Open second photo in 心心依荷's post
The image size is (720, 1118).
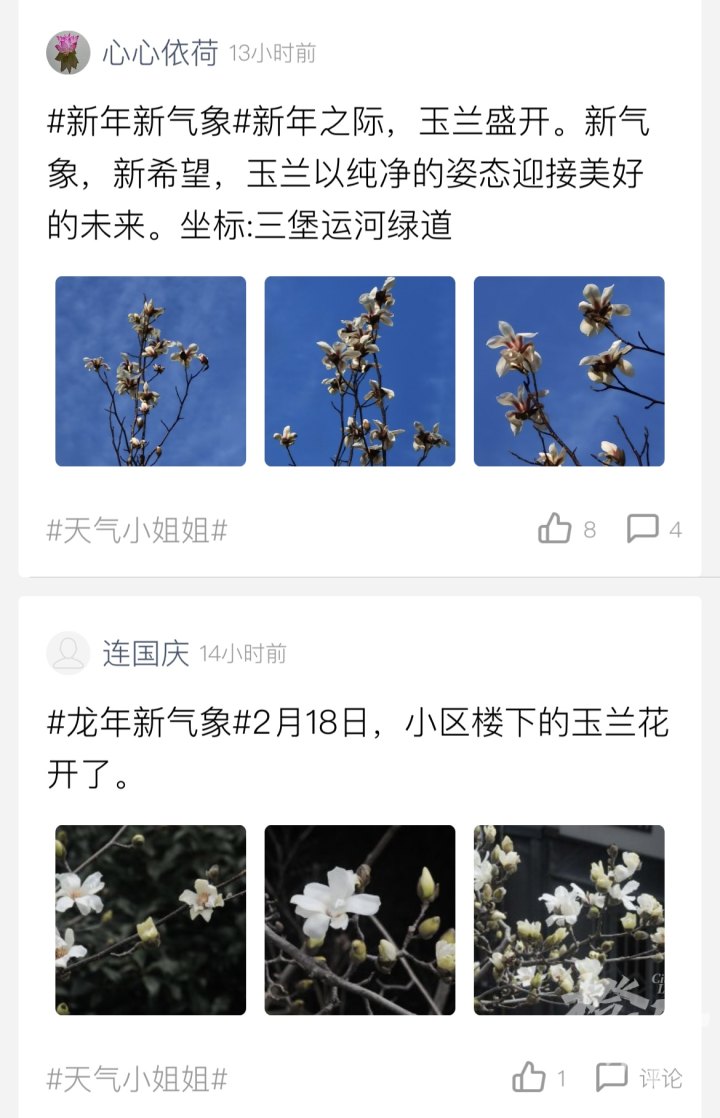click(x=359, y=371)
